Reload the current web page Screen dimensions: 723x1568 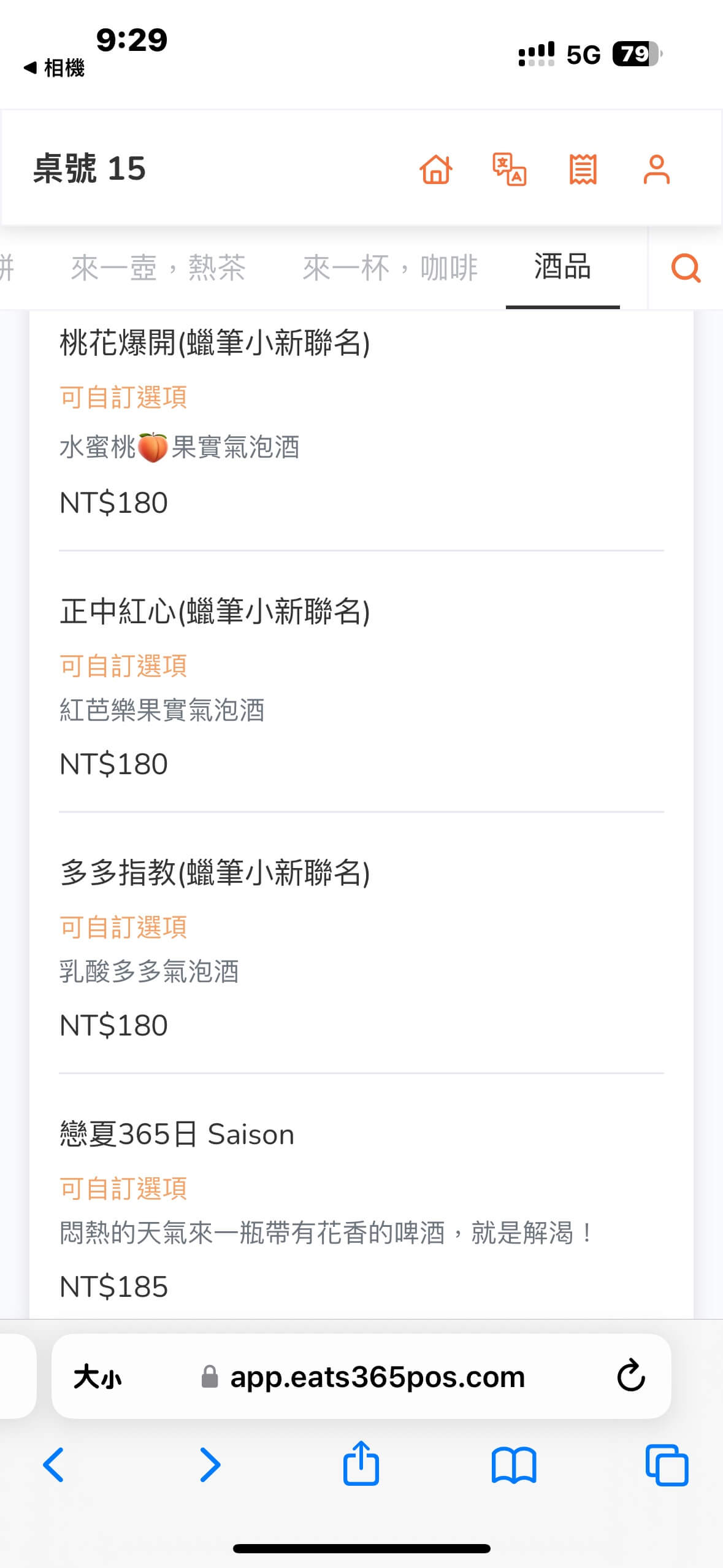click(x=631, y=1376)
